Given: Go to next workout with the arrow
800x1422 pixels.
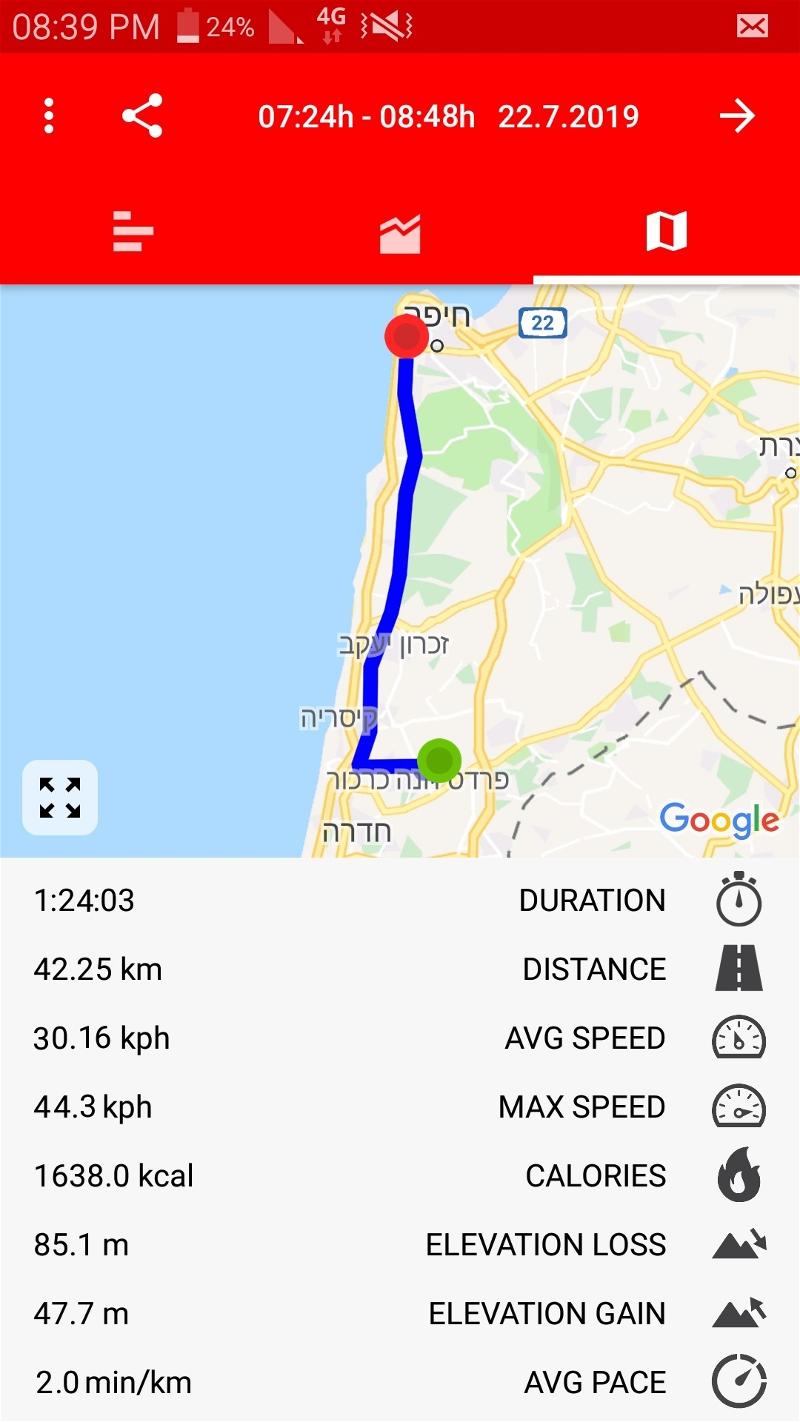Looking at the screenshot, I should pyautogui.click(x=738, y=116).
